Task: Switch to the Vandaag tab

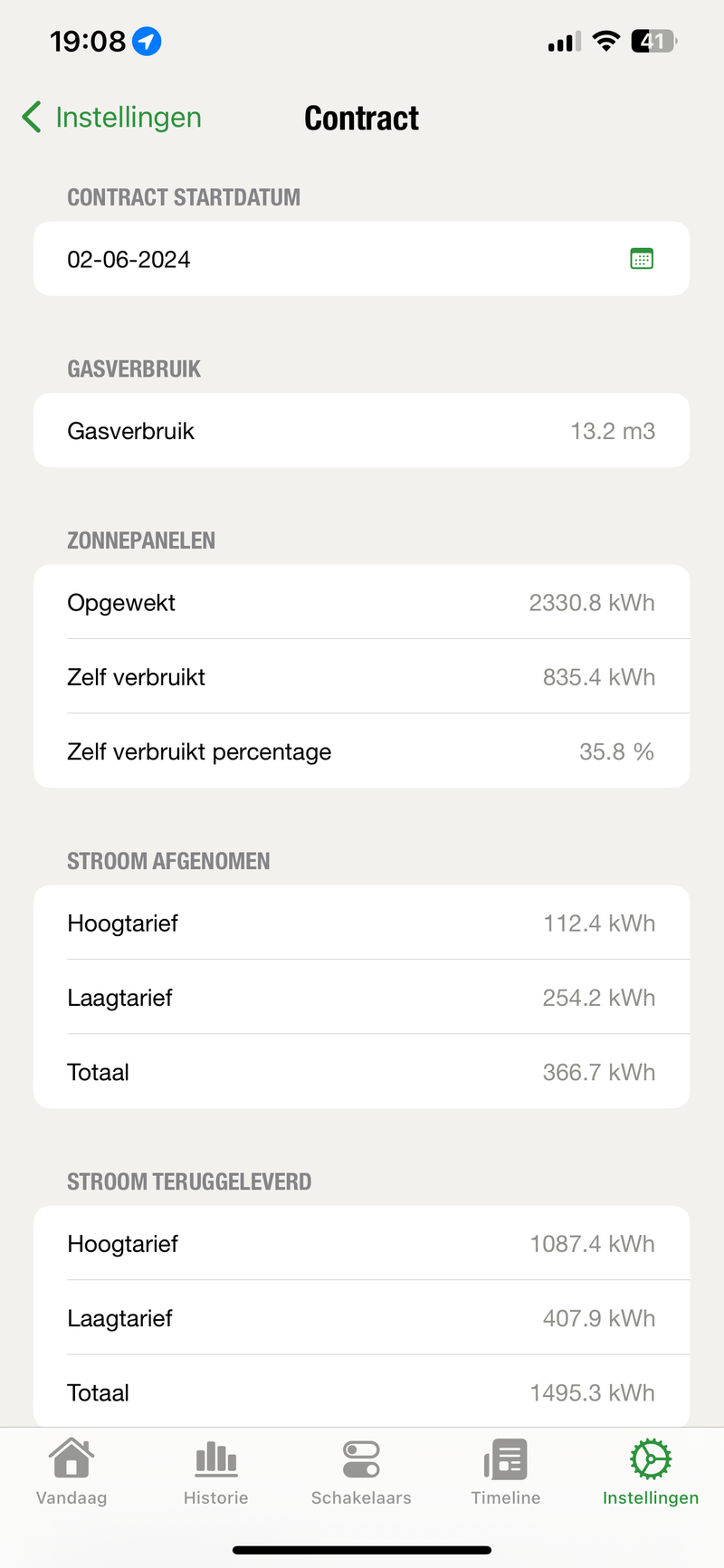Action: (x=71, y=1472)
